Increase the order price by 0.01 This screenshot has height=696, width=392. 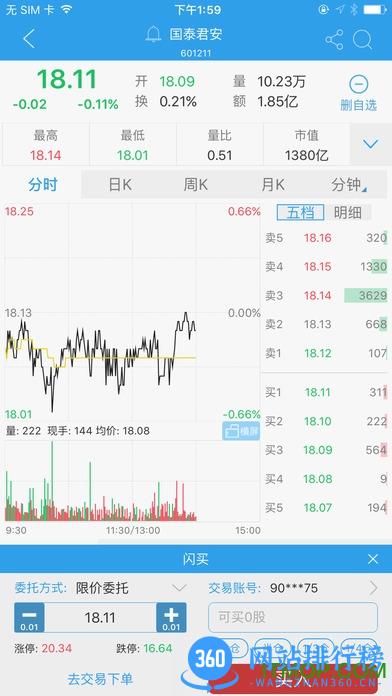coord(171,617)
